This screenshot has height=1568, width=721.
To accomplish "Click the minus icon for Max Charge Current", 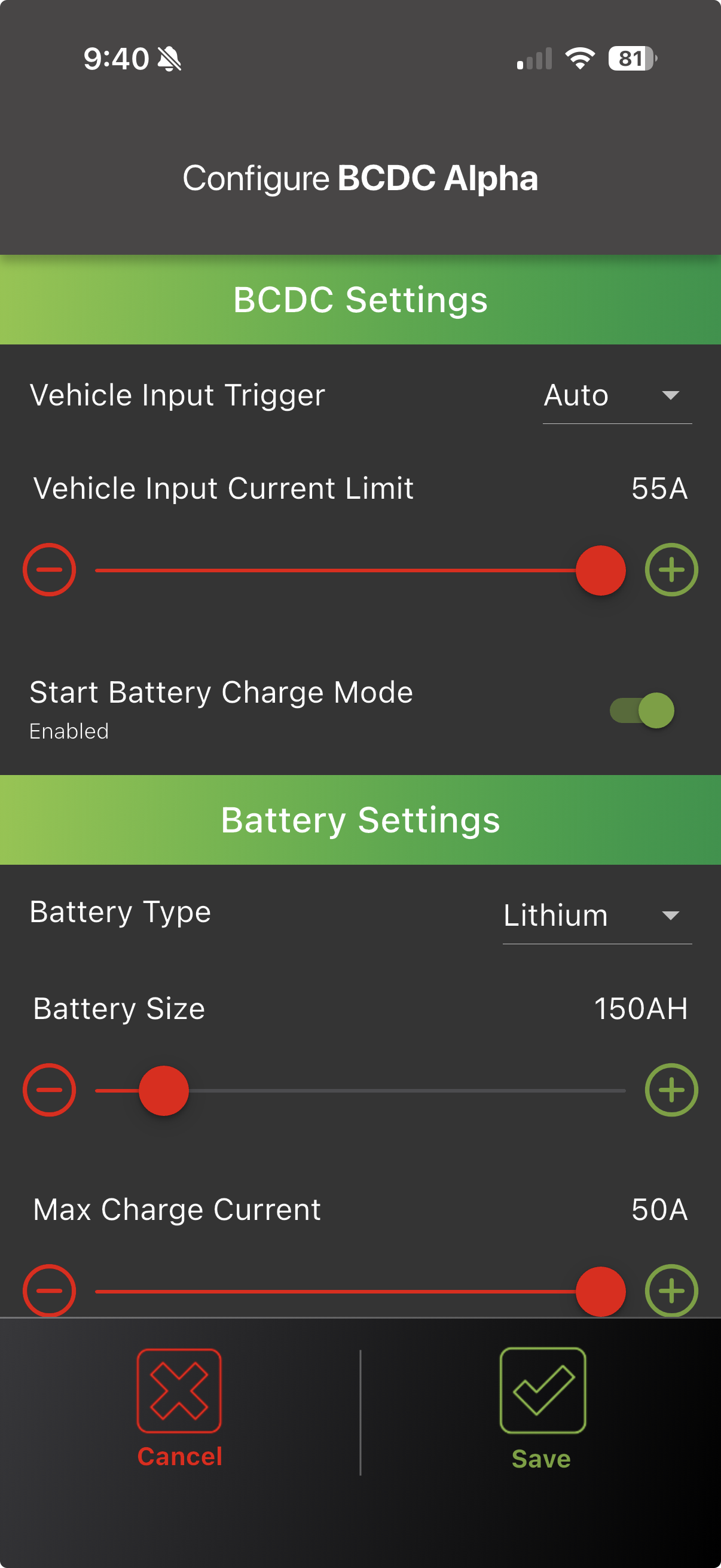I will click(50, 1291).
